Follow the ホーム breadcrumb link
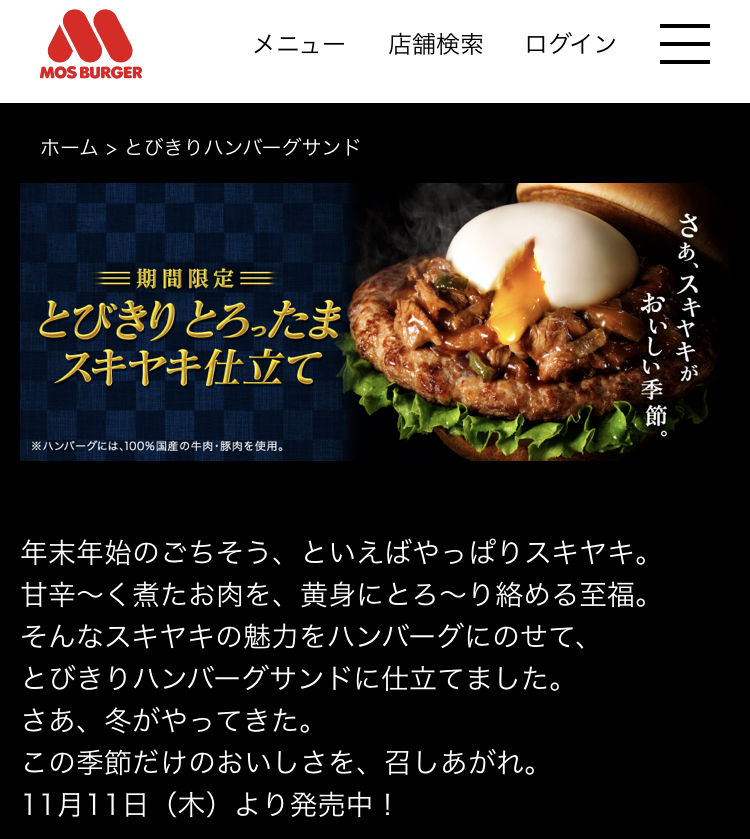The image size is (750, 839). tap(69, 147)
